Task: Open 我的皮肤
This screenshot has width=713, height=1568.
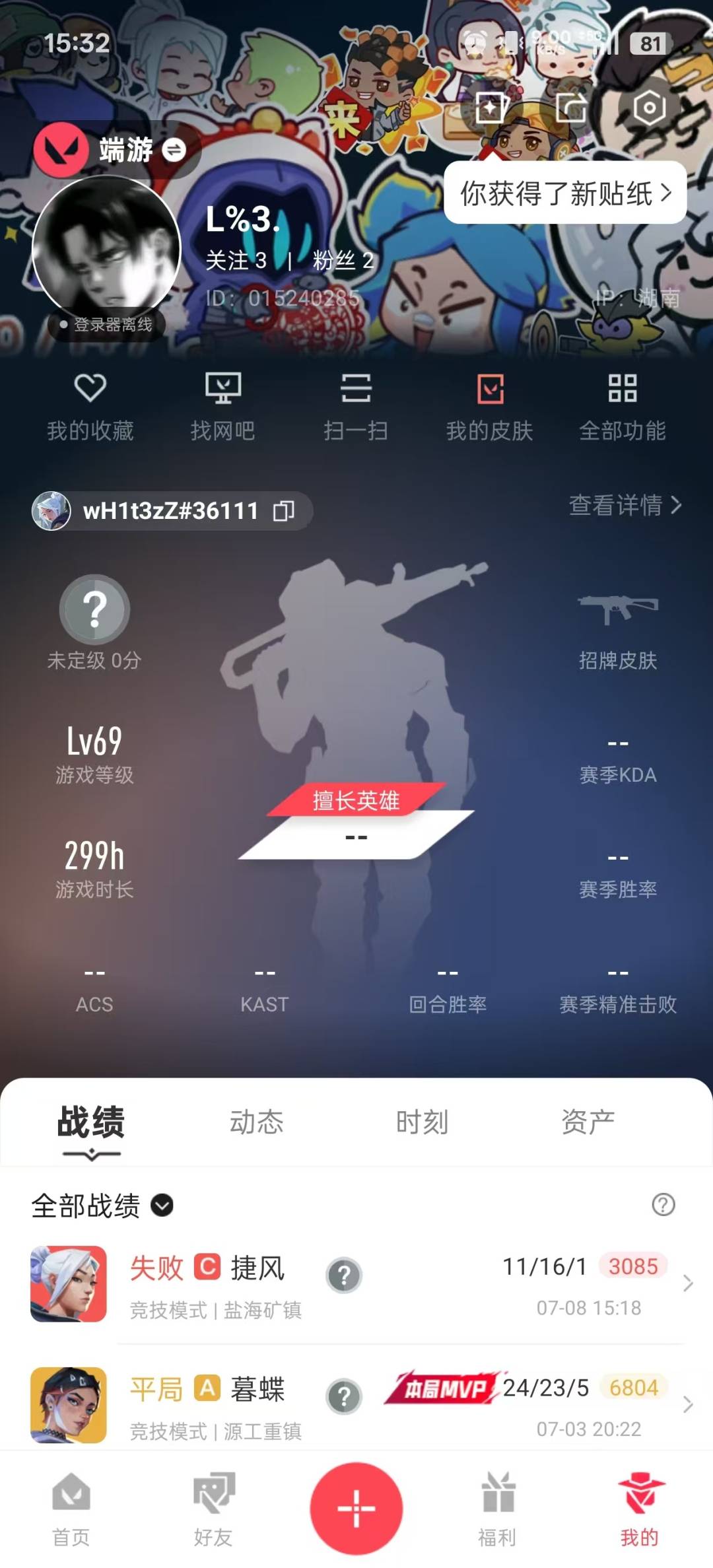Action: pyautogui.click(x=489, y=407)
